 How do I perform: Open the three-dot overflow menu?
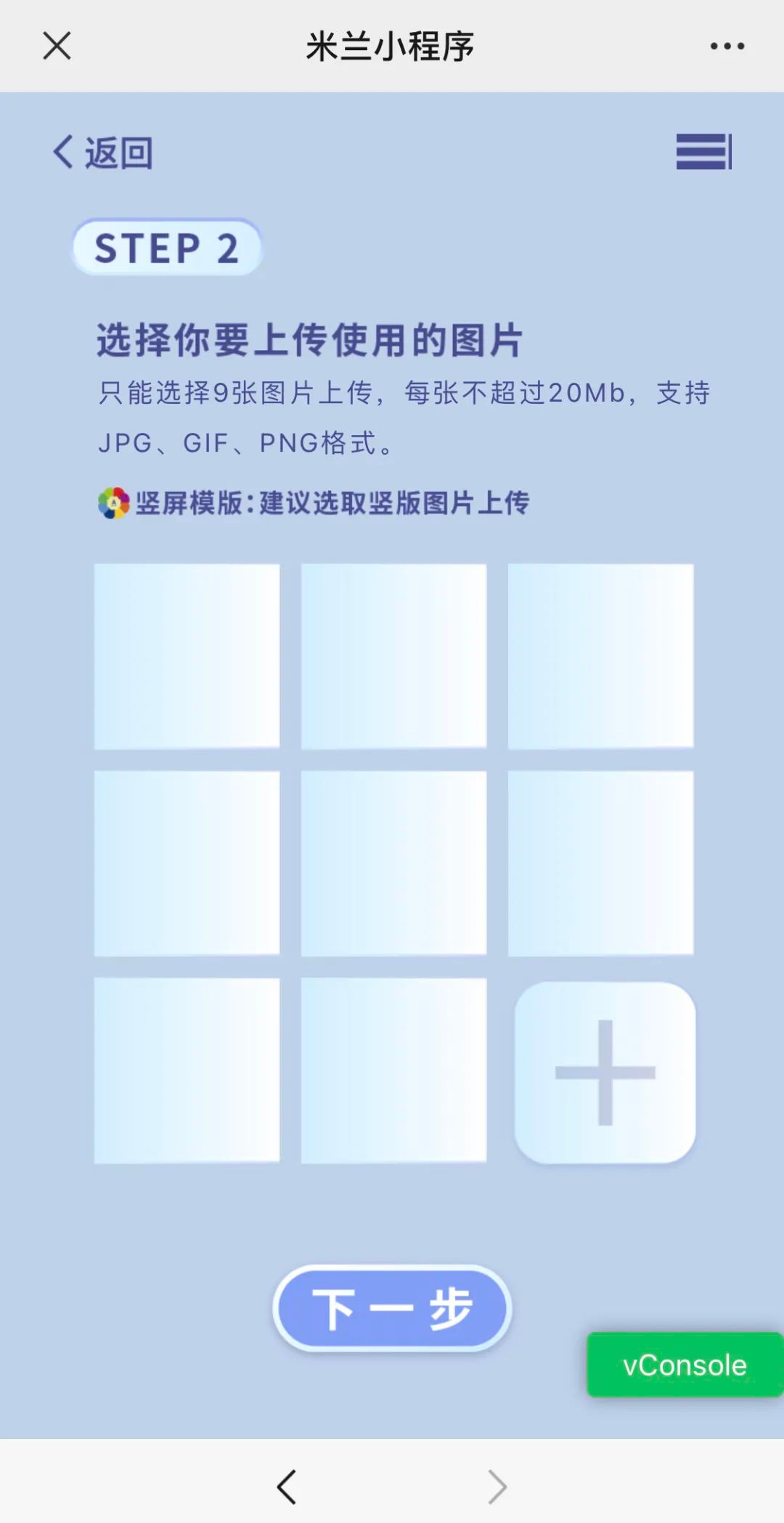[727, 46]
